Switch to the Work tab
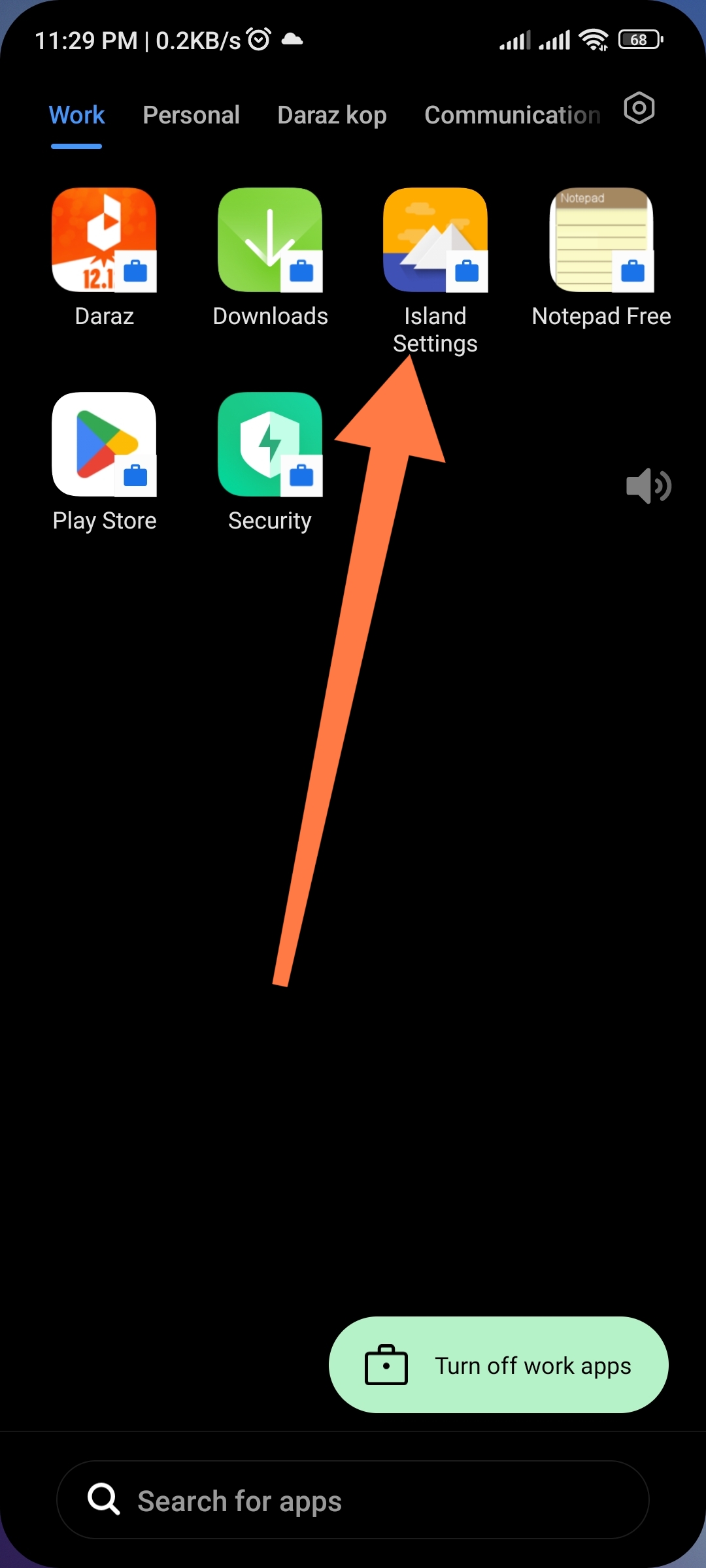 76,116
